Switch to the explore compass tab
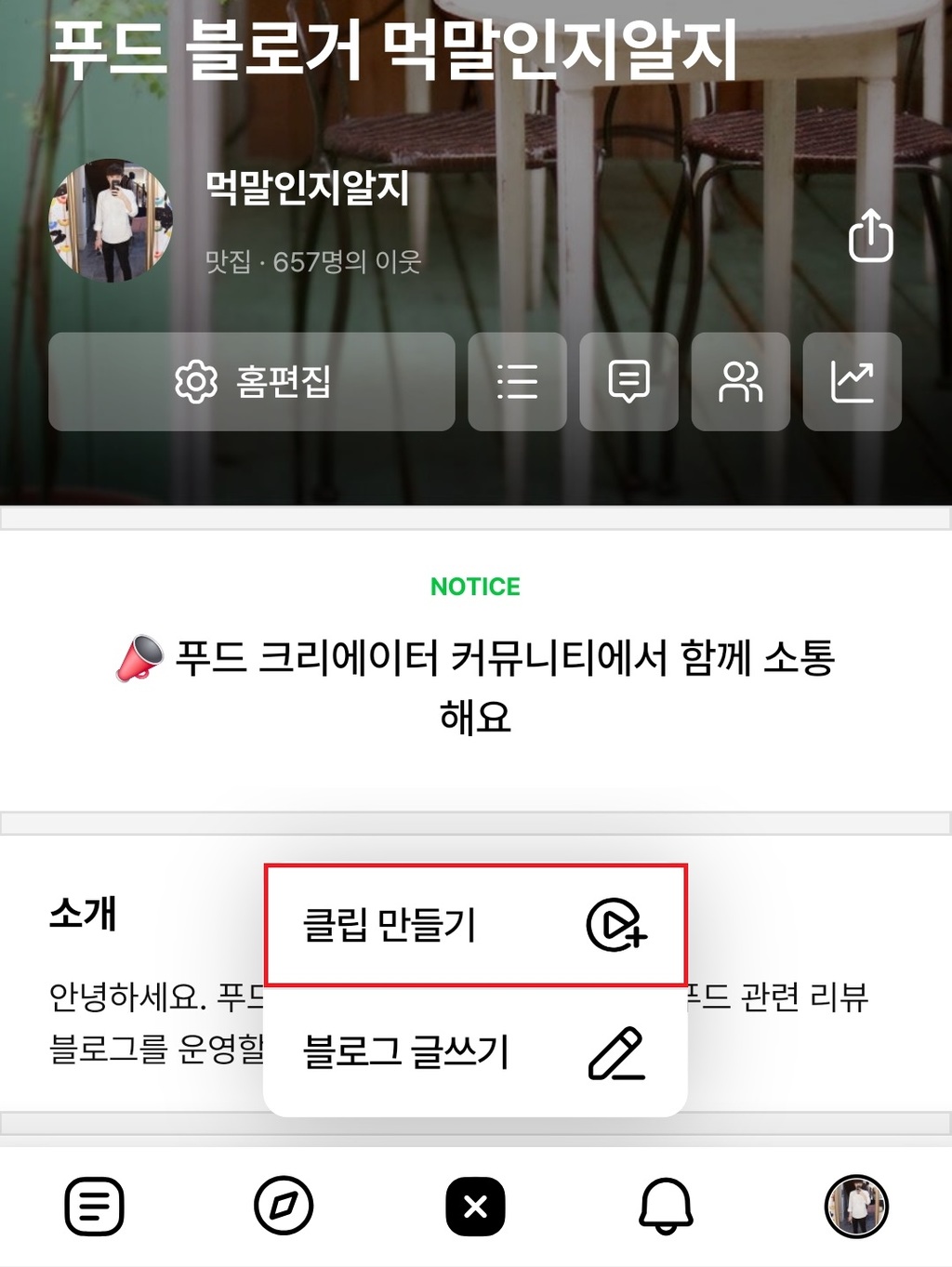The image size is (952, 1267). pos(284,1207)
